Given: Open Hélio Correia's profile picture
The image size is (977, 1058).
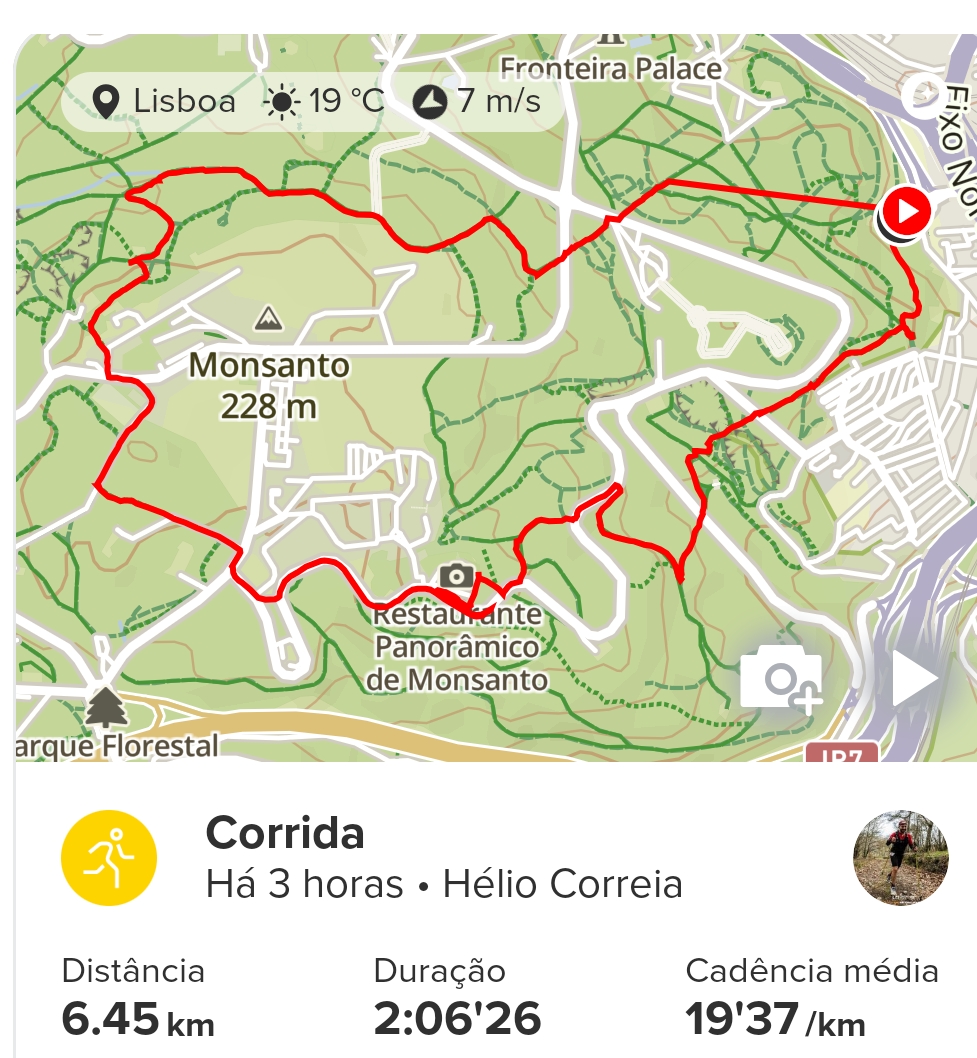Looking at the screenshot, I should pos(900,858).
